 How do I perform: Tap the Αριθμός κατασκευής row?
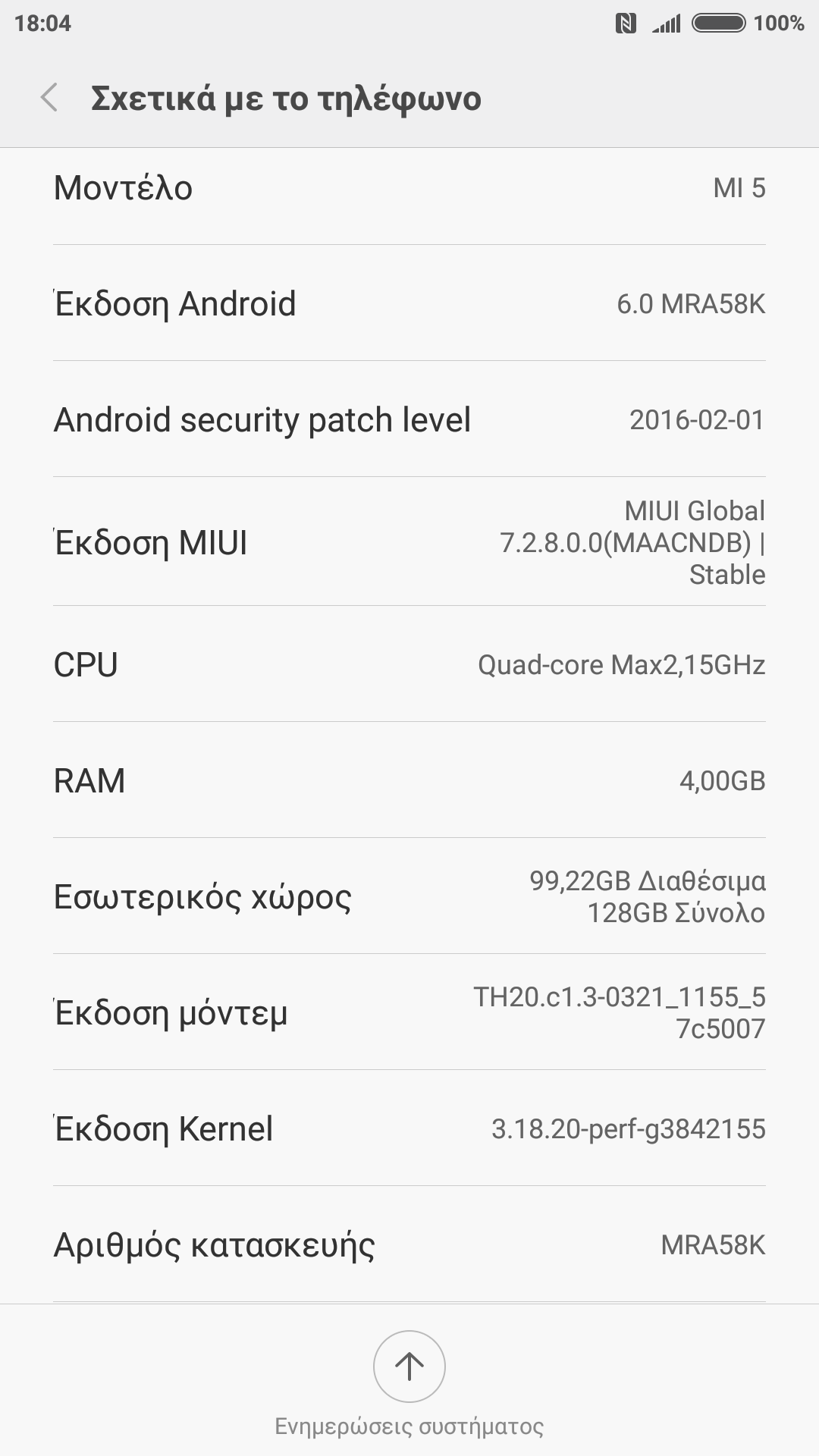coord(409,1244)
